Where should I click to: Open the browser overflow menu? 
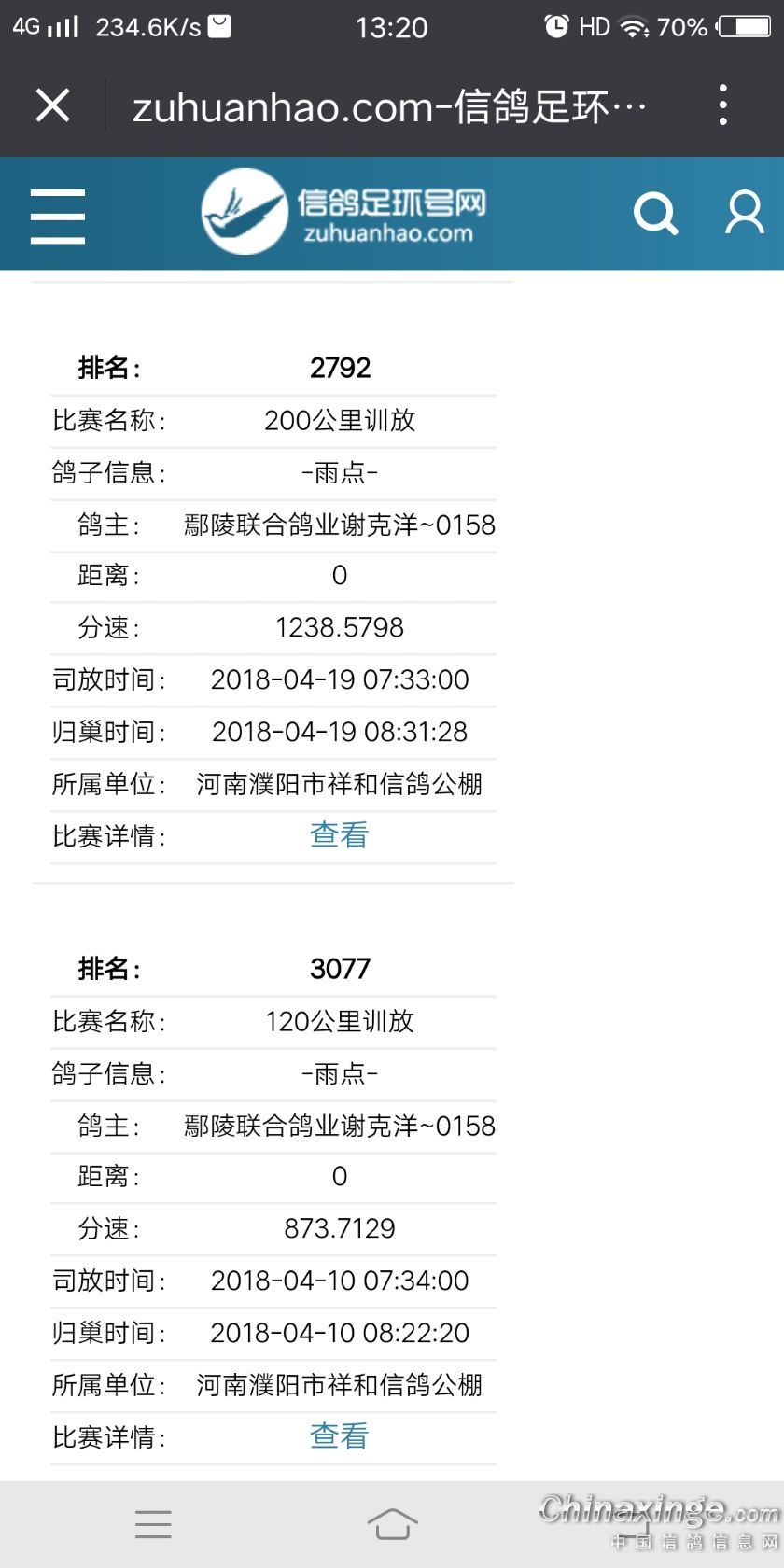[722, 105]
